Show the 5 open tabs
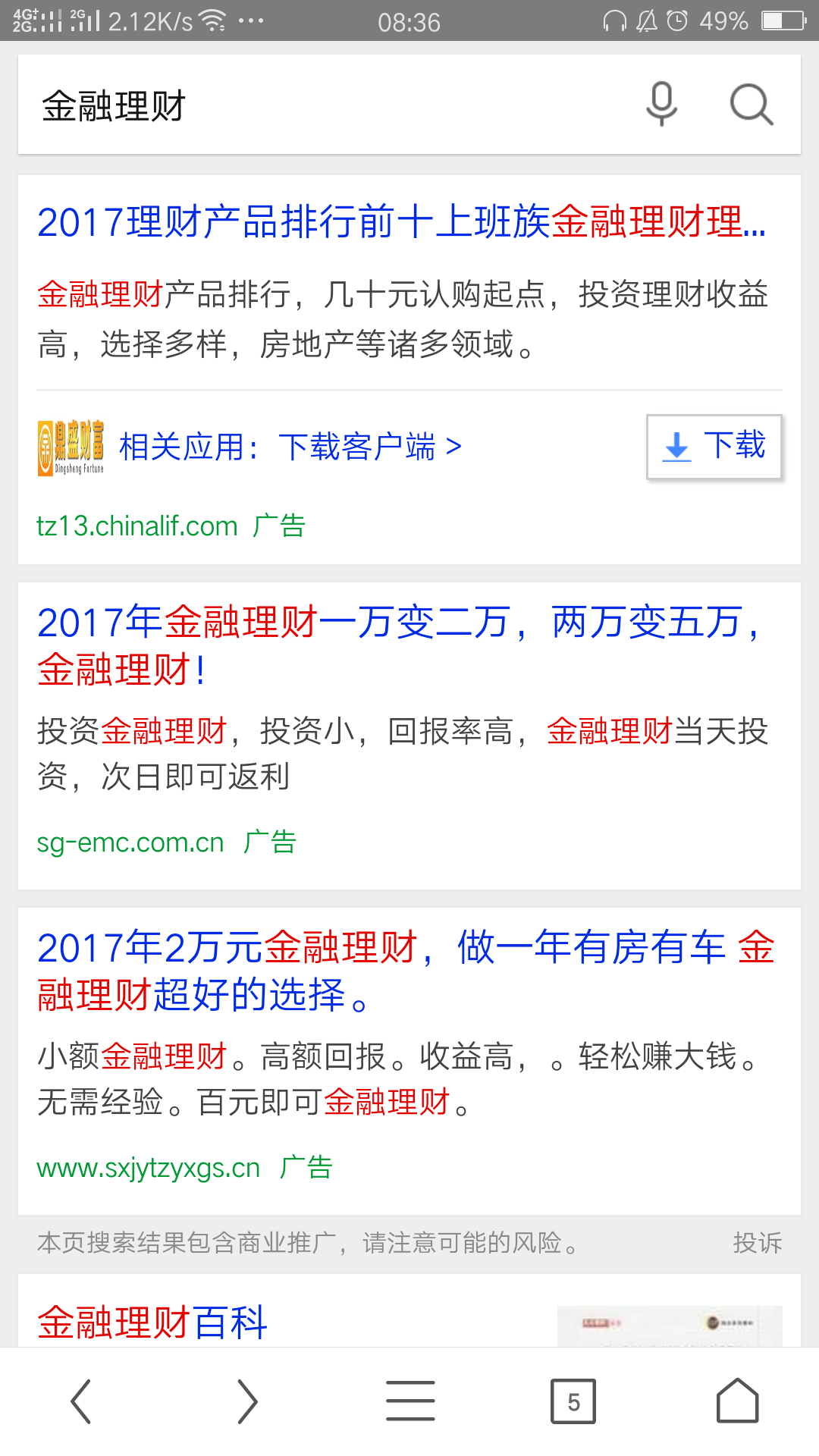This screenshot has width=819, height=1456. tap(573, 1401)
